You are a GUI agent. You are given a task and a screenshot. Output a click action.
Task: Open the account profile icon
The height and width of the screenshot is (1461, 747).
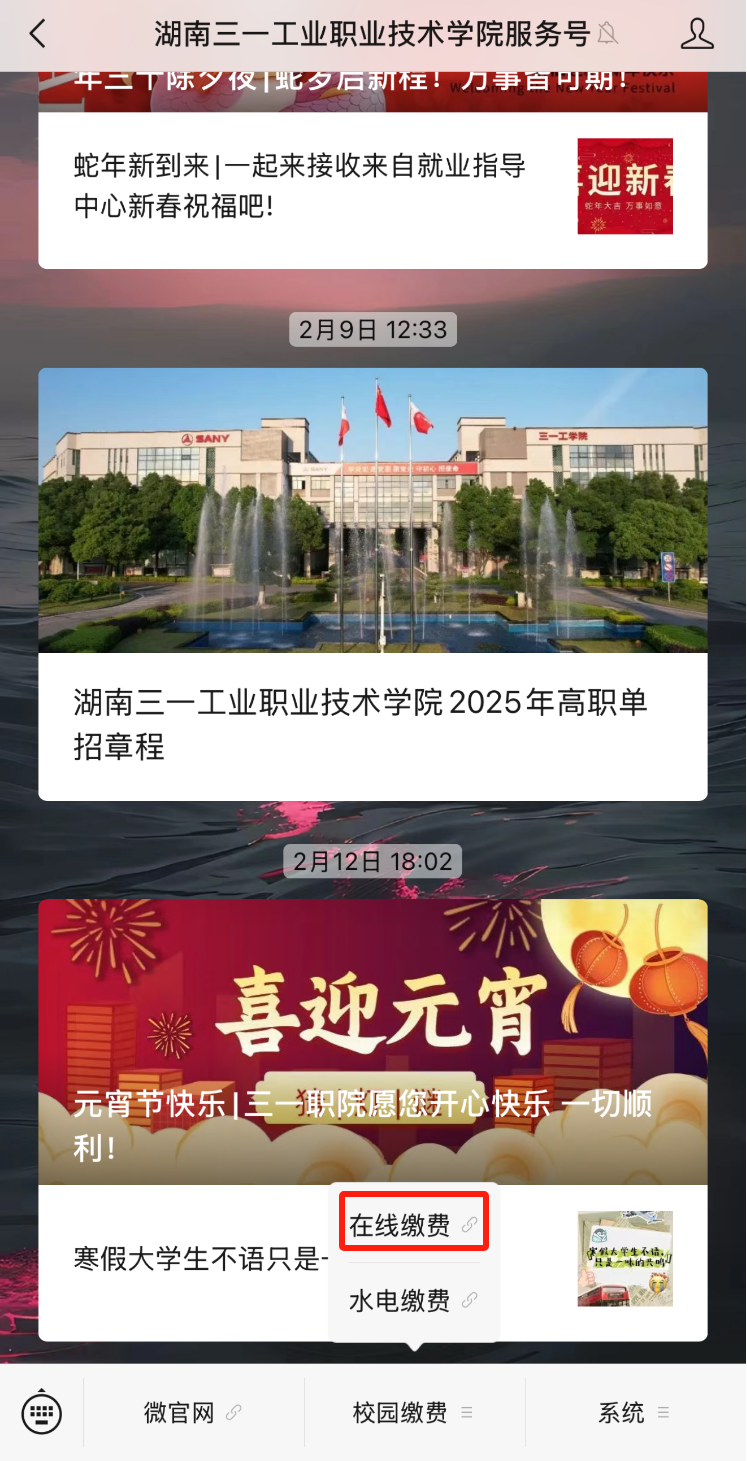coord(696,34)
